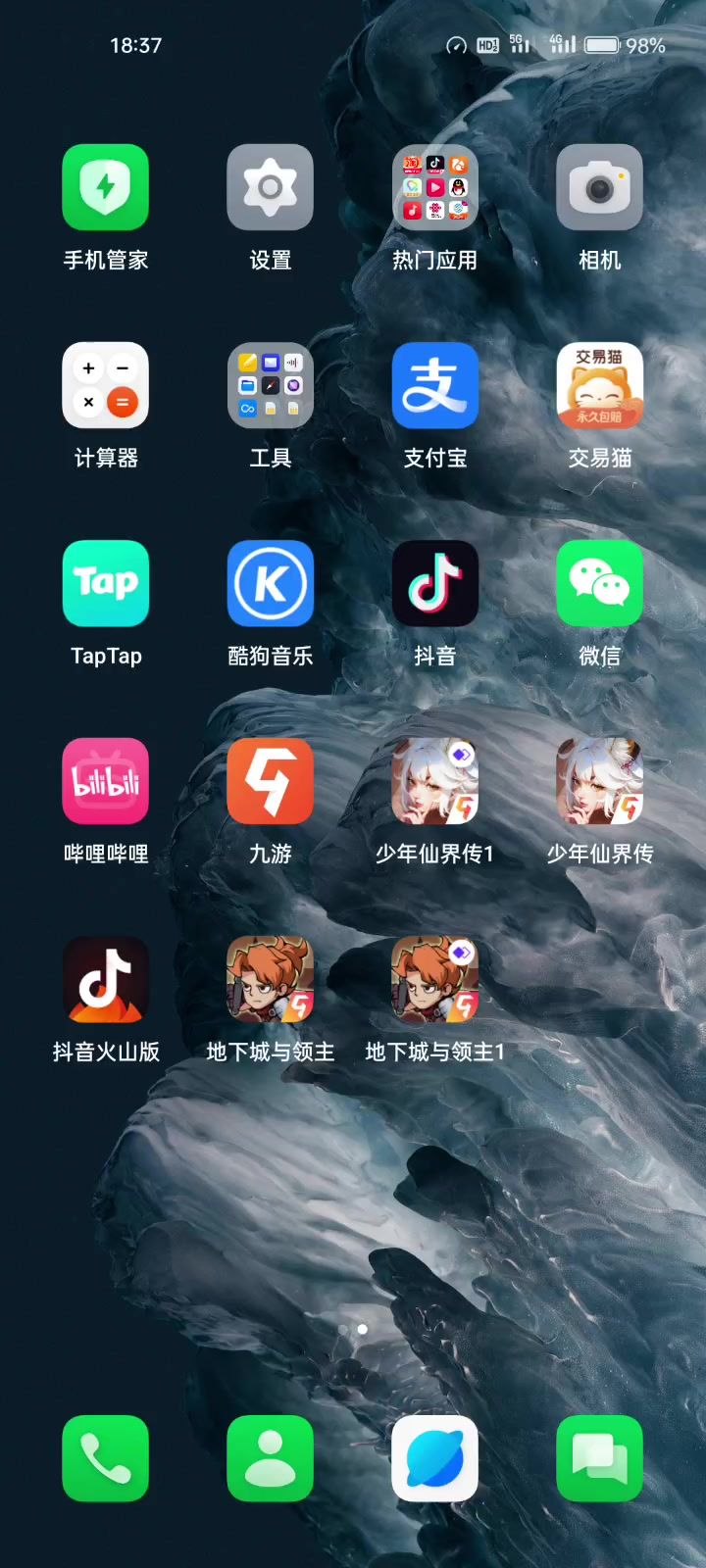Open the 九游 app
This screenshot has width=706, height=1568.
(x=271, y=782)
